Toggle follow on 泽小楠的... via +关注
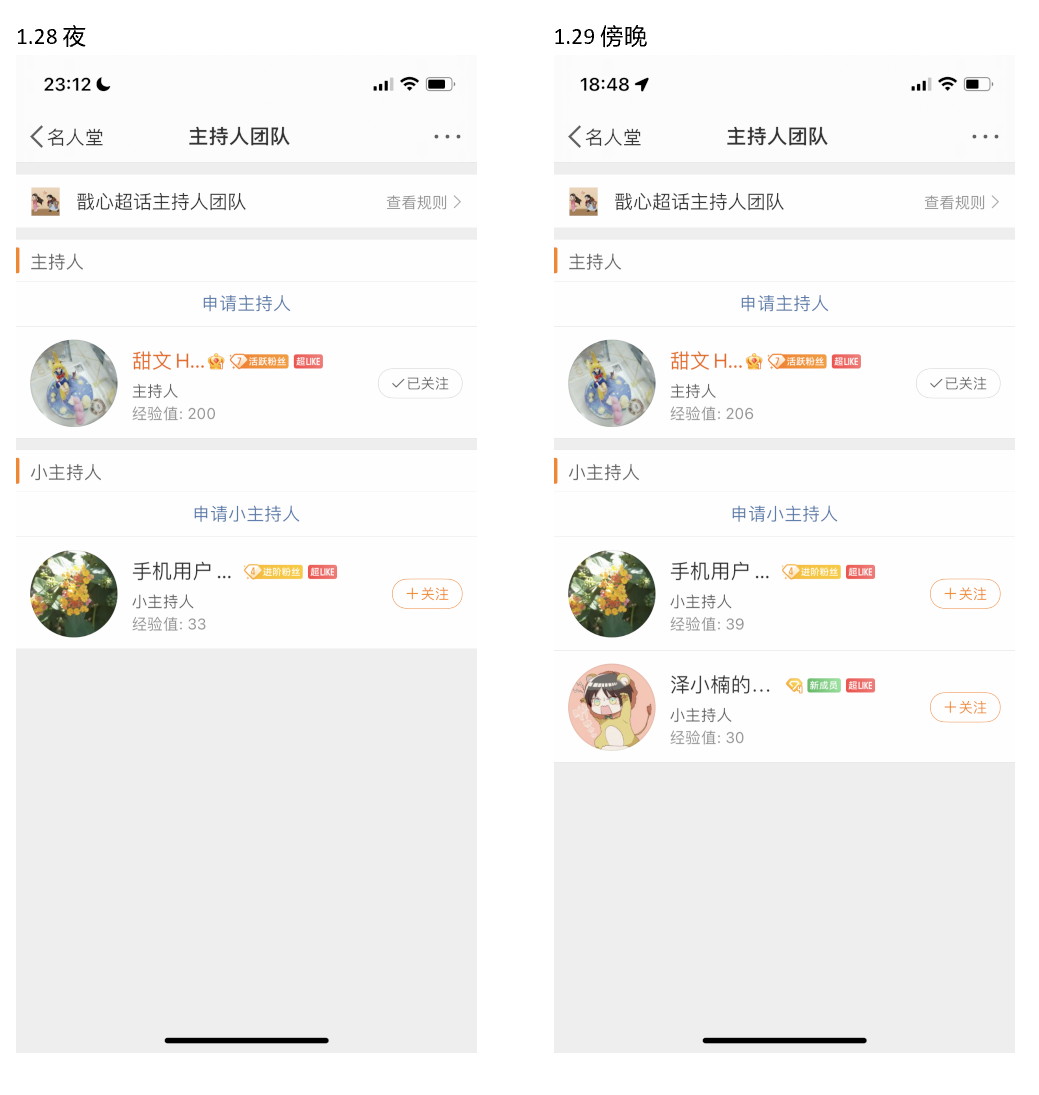 (965, 707)
